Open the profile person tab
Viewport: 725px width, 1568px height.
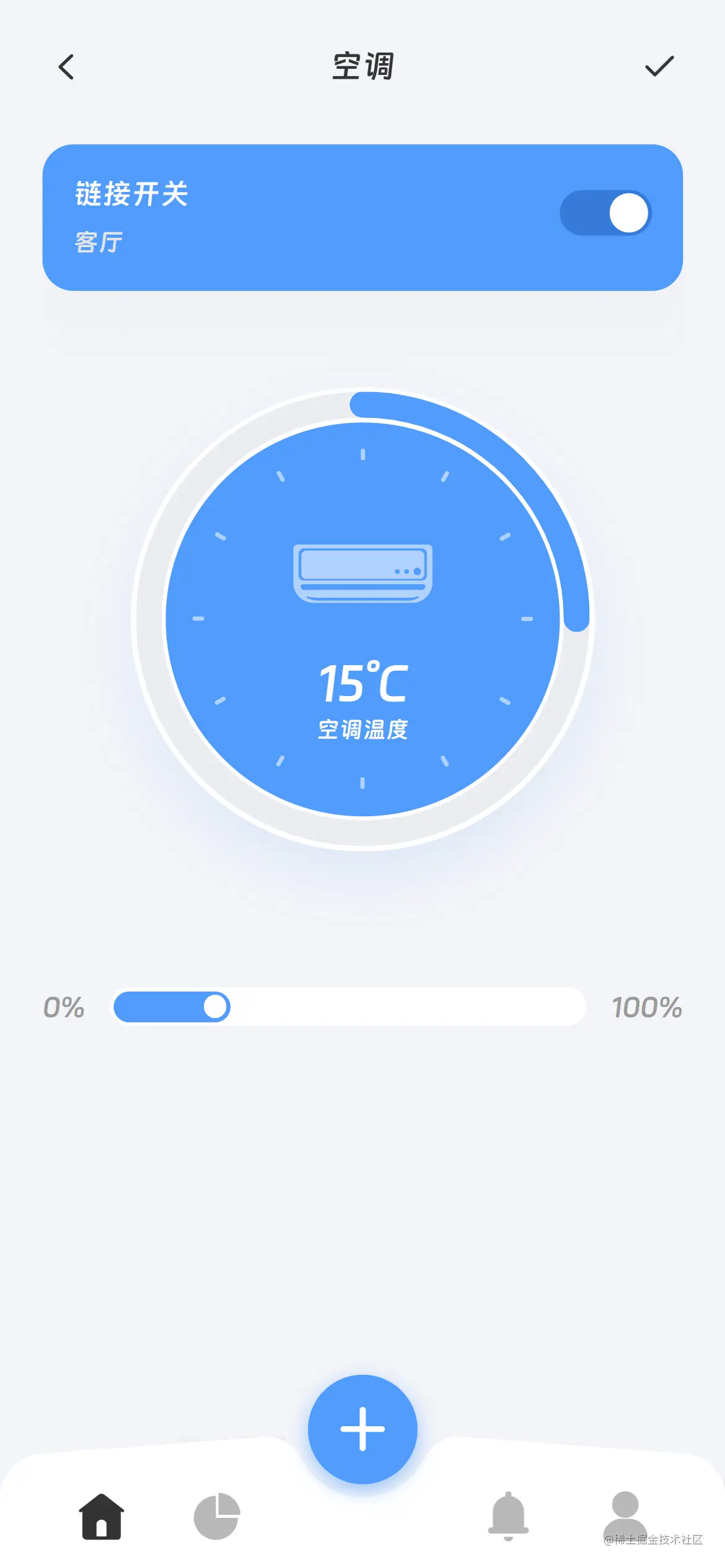click(625, 1515)
